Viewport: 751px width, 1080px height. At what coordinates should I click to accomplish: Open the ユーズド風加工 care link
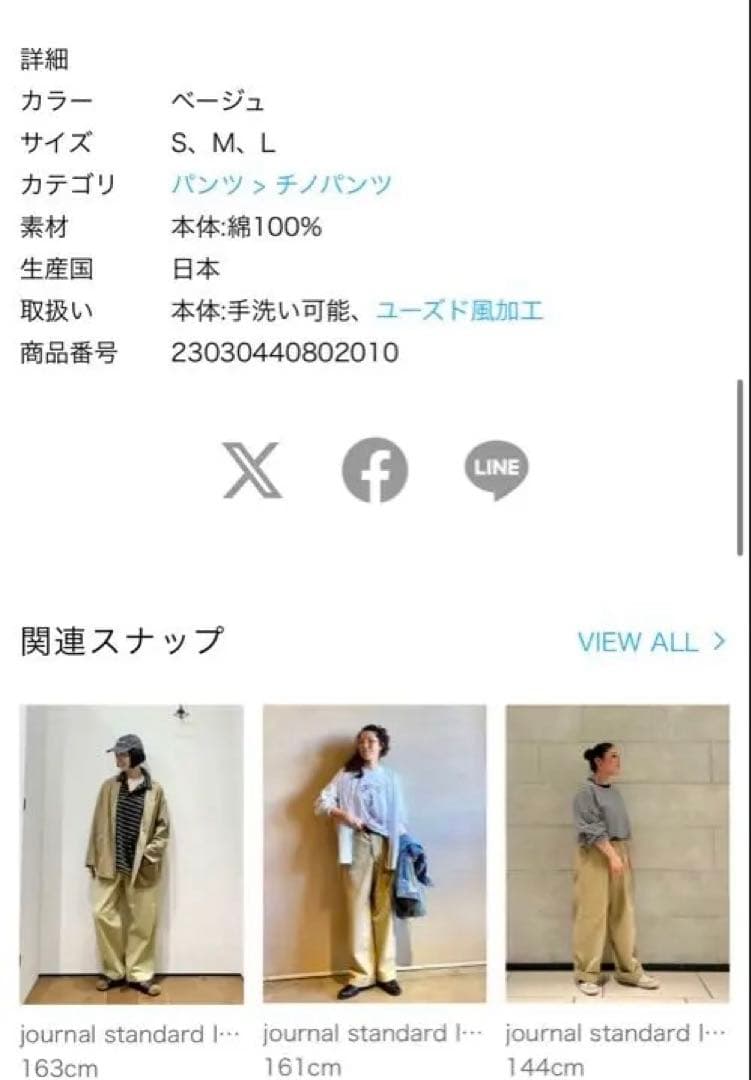pyautogui.click(x=459, y=311)
